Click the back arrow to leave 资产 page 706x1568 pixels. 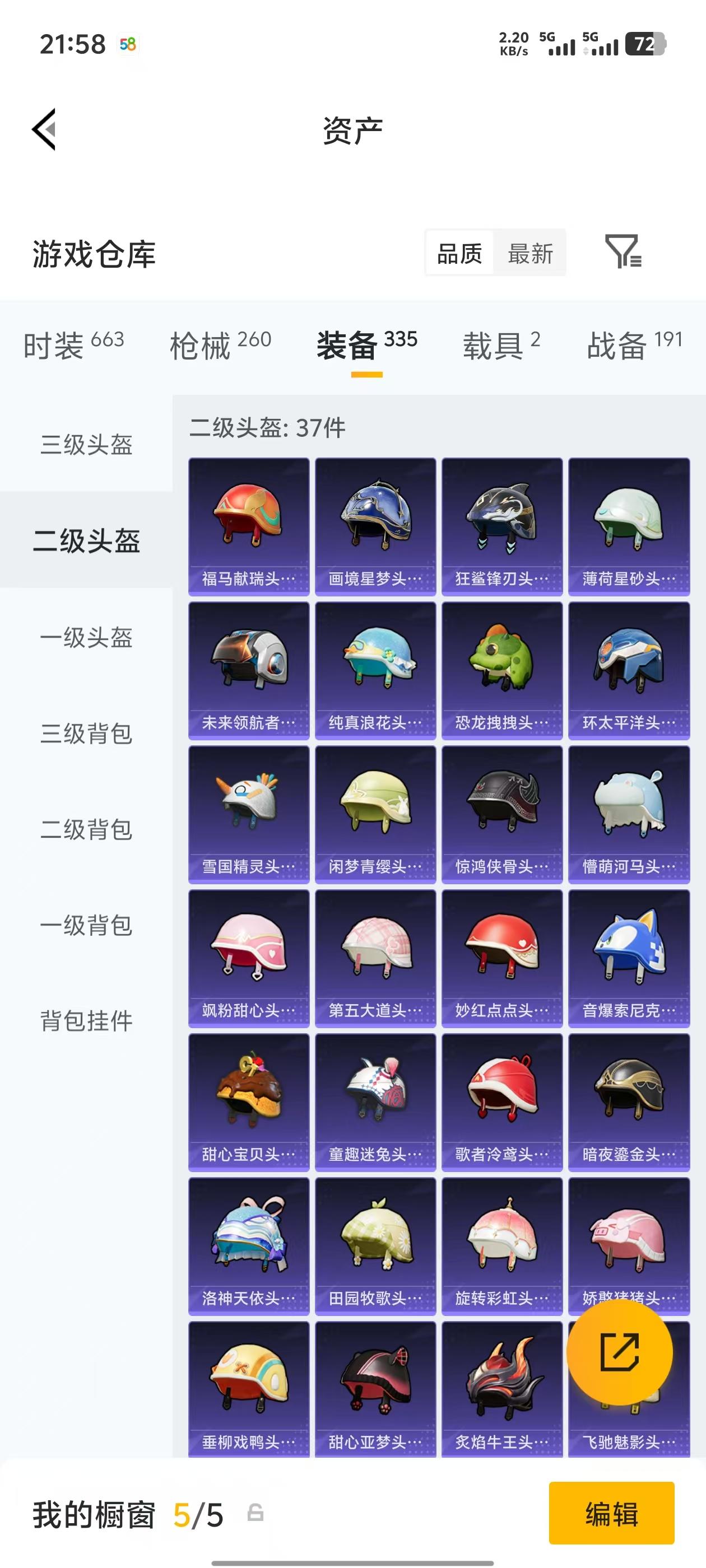click(x=44, y=130)
